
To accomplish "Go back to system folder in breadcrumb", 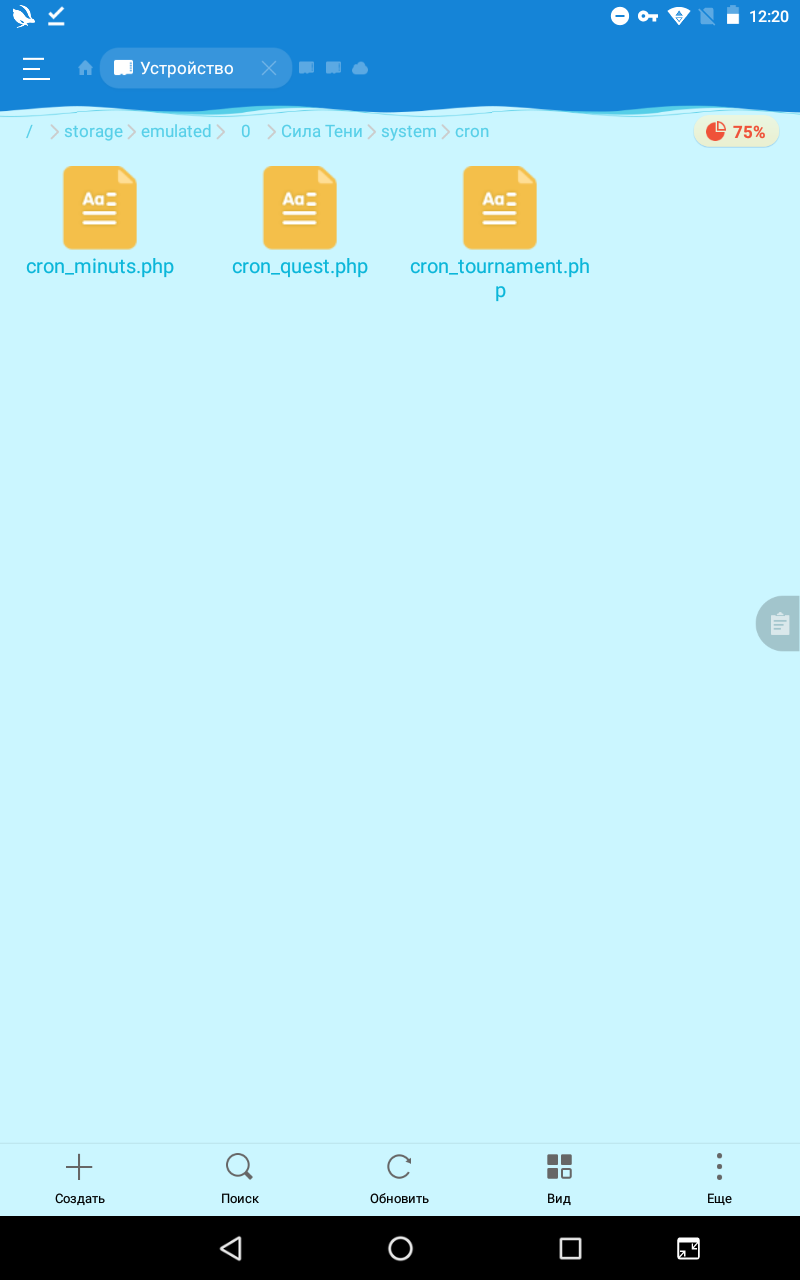I will coord(408,131).
